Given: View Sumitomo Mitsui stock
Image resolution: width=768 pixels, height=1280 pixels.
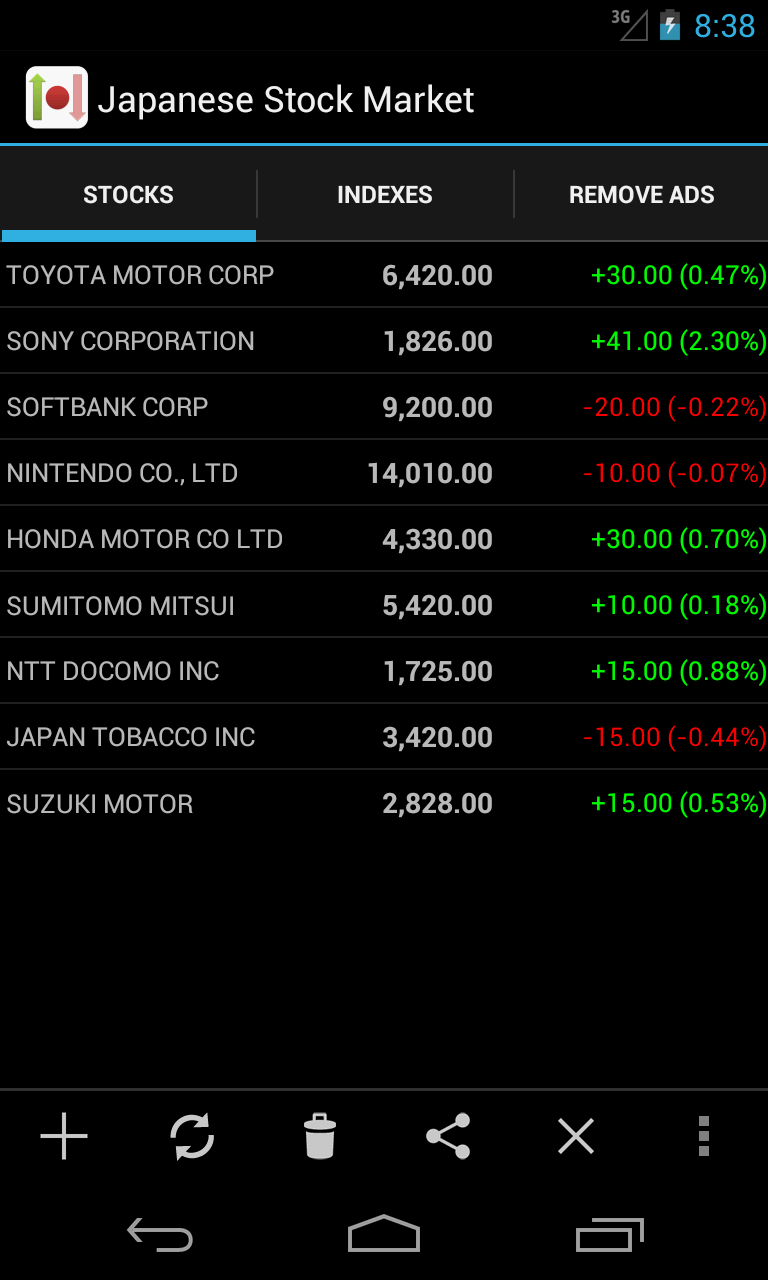Looking at the screenshot, I should tap(384, 605).
